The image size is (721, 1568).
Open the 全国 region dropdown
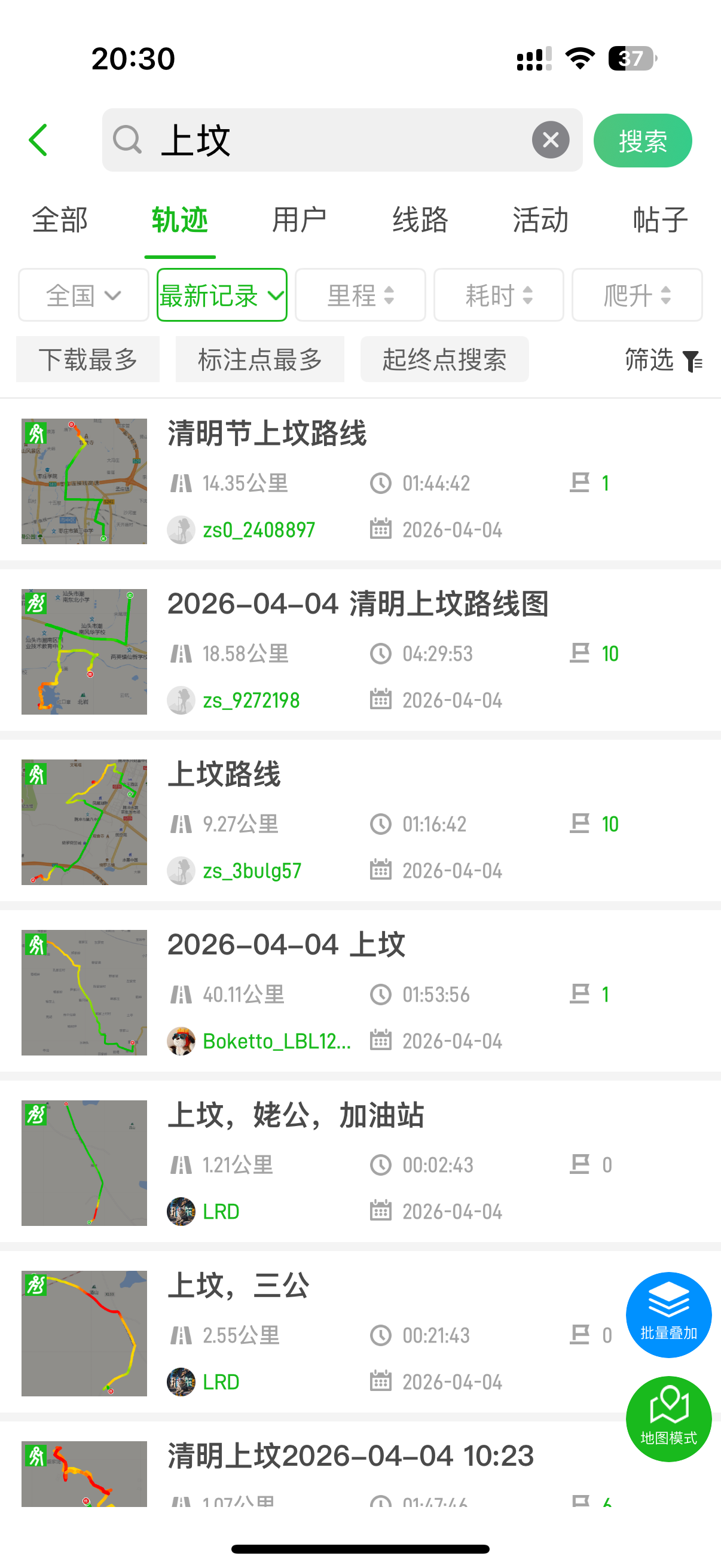click(83, 295)
